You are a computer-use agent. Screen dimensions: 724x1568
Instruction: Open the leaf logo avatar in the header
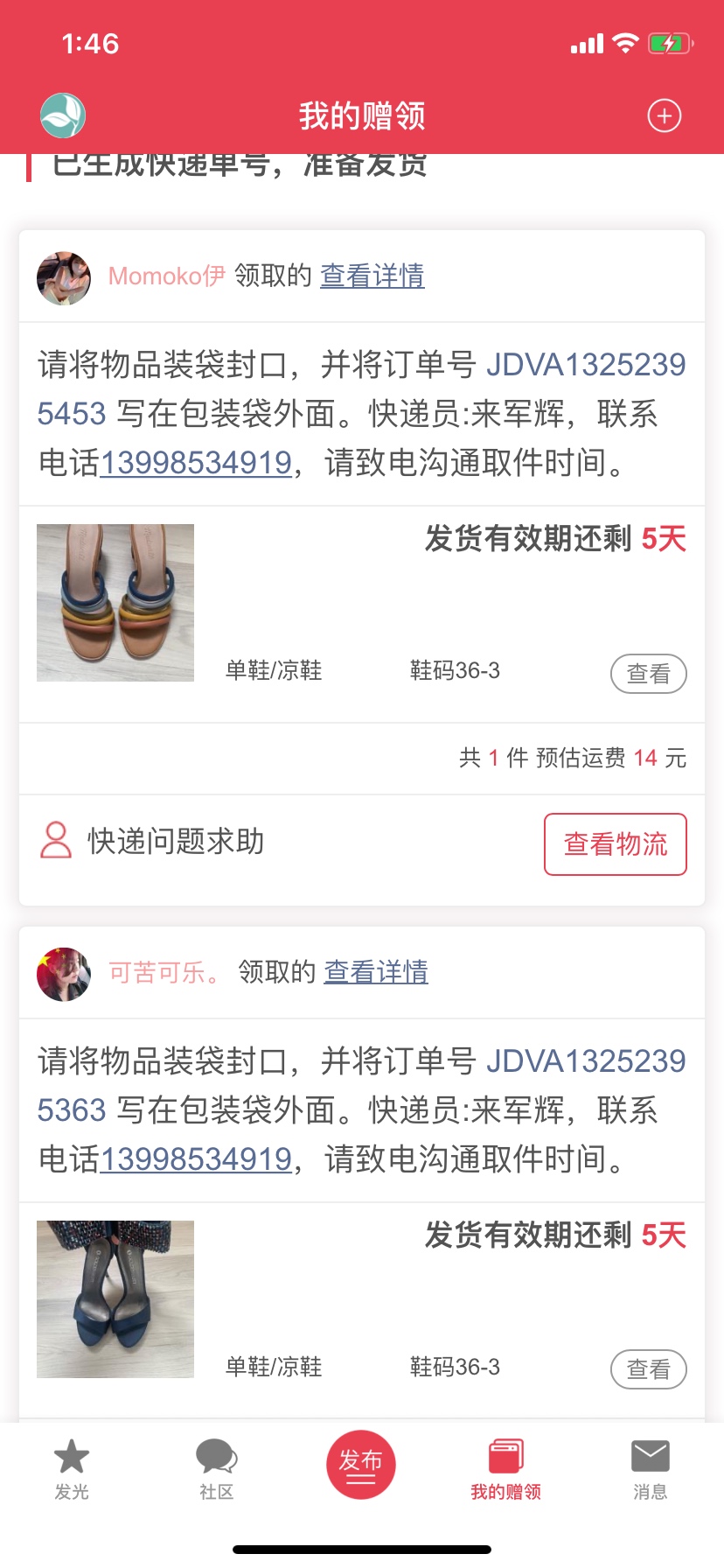pos(63,115)
